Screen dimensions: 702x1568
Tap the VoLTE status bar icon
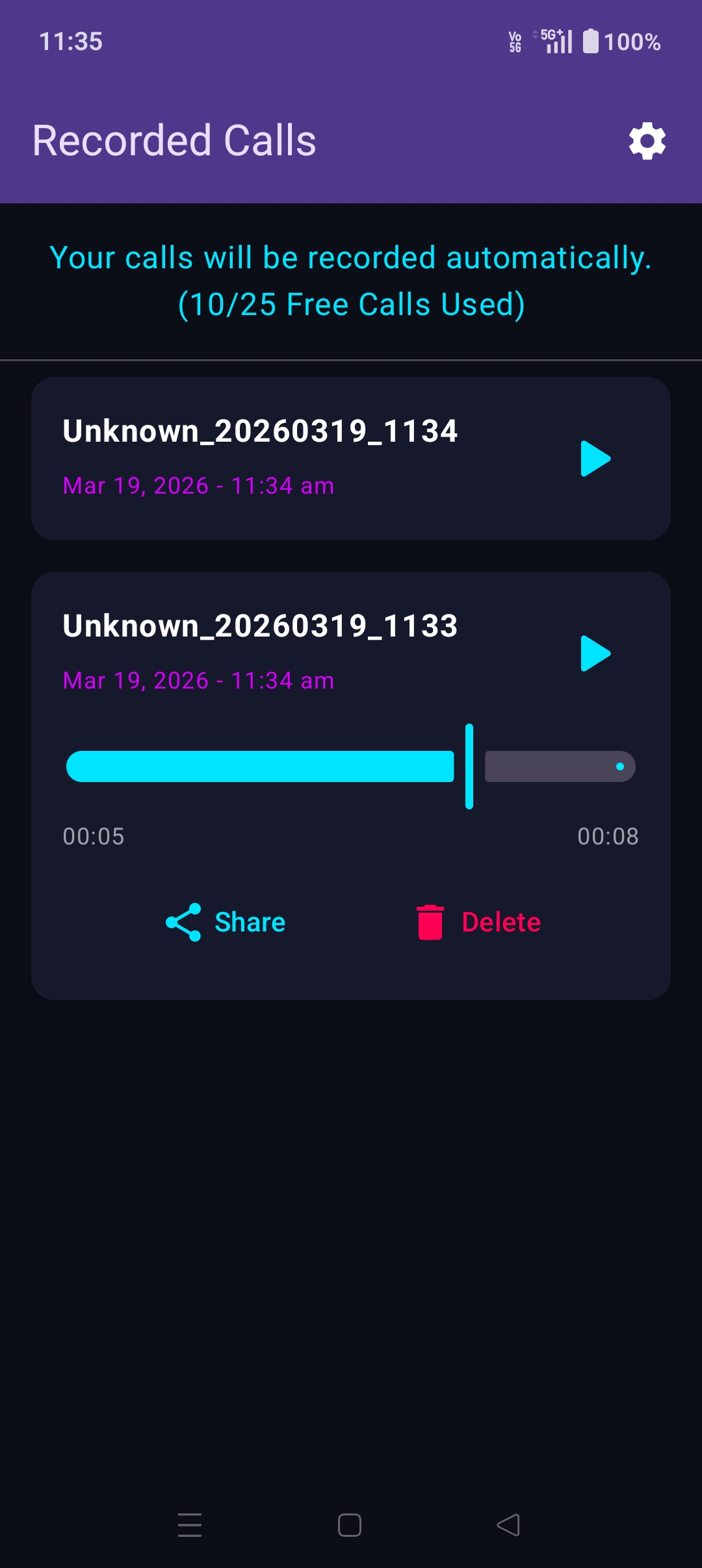pos(515,42)
